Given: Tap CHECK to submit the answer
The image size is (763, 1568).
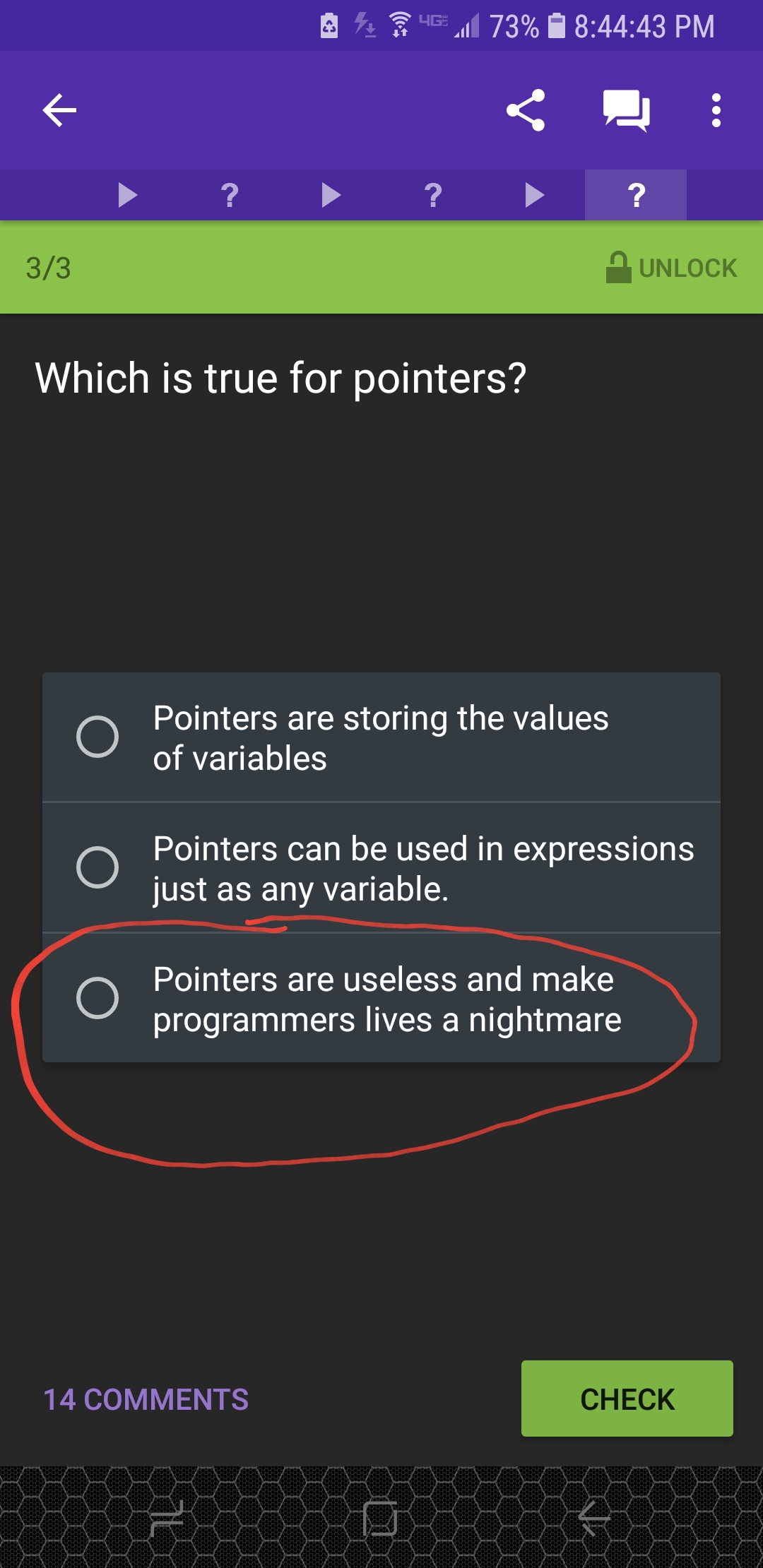Looking at the screenshot, I should point(627,1398).
